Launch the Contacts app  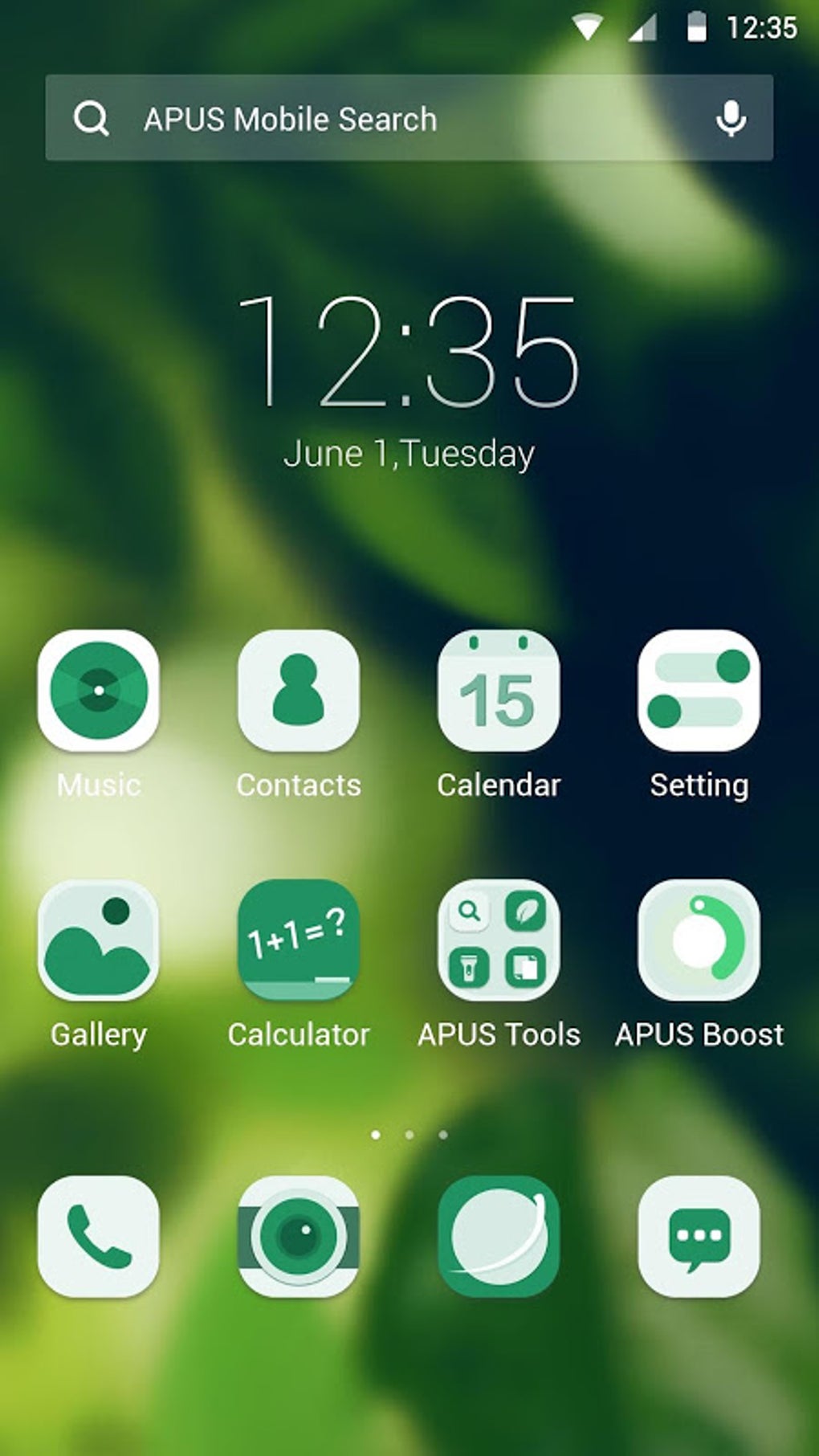click(x=299, y=691)
